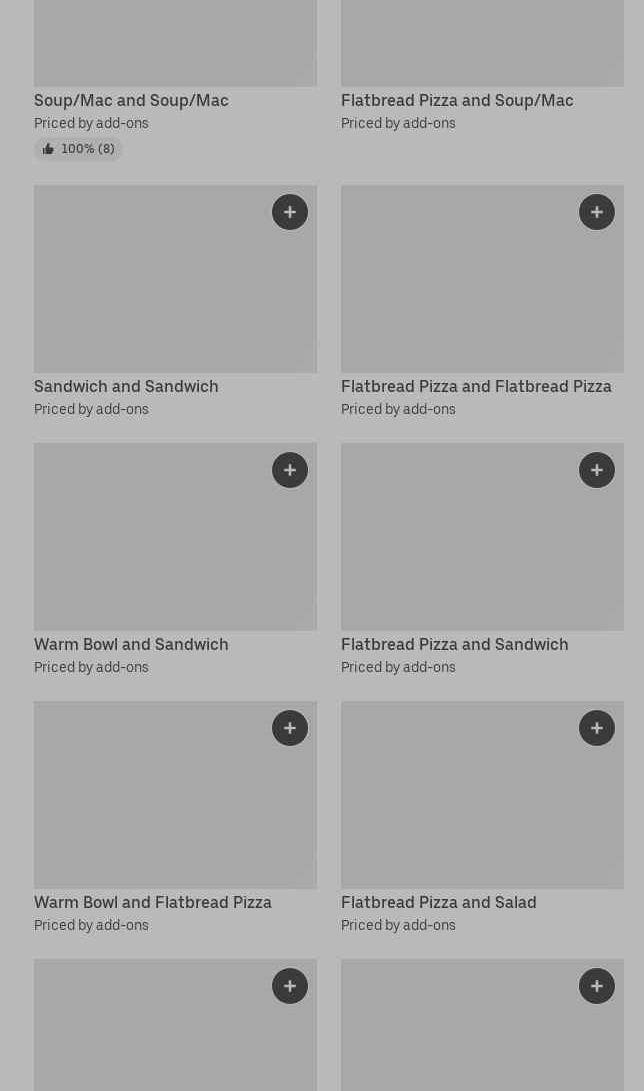Open Soup/Mac and Soup/Mac item
This screenshot has height=1091, width=644.
pyautogui.click(x=131, y=101)
